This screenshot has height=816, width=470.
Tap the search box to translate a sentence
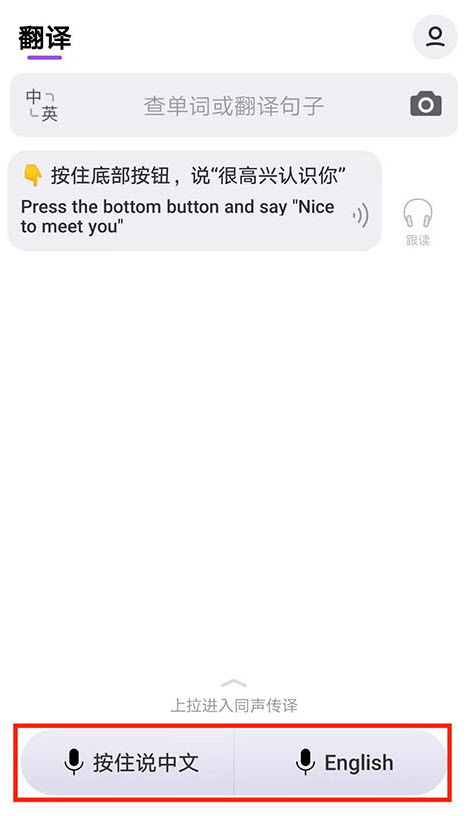tap(234, 106)
